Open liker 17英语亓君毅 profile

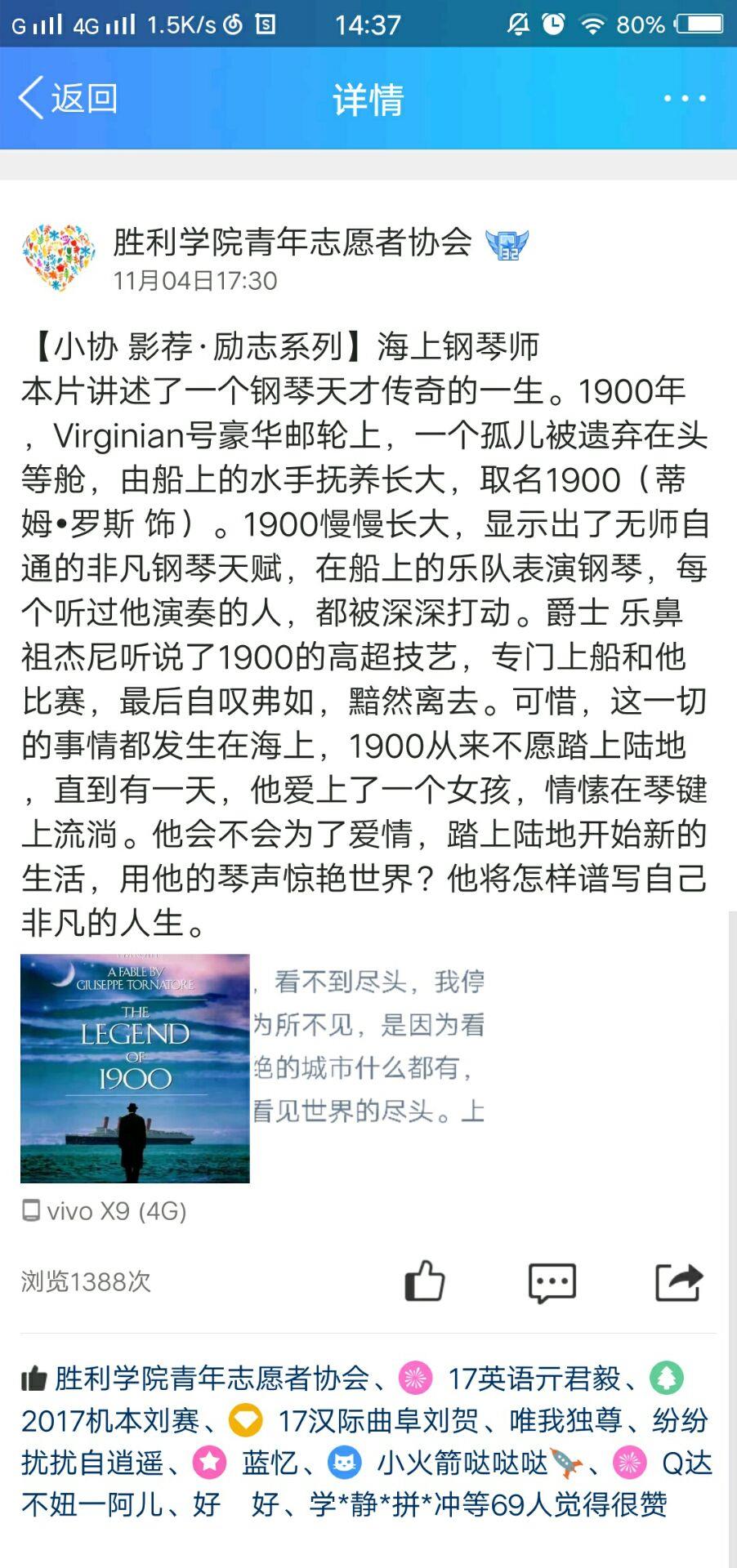pyautogui.click(x=534, y=1379)
